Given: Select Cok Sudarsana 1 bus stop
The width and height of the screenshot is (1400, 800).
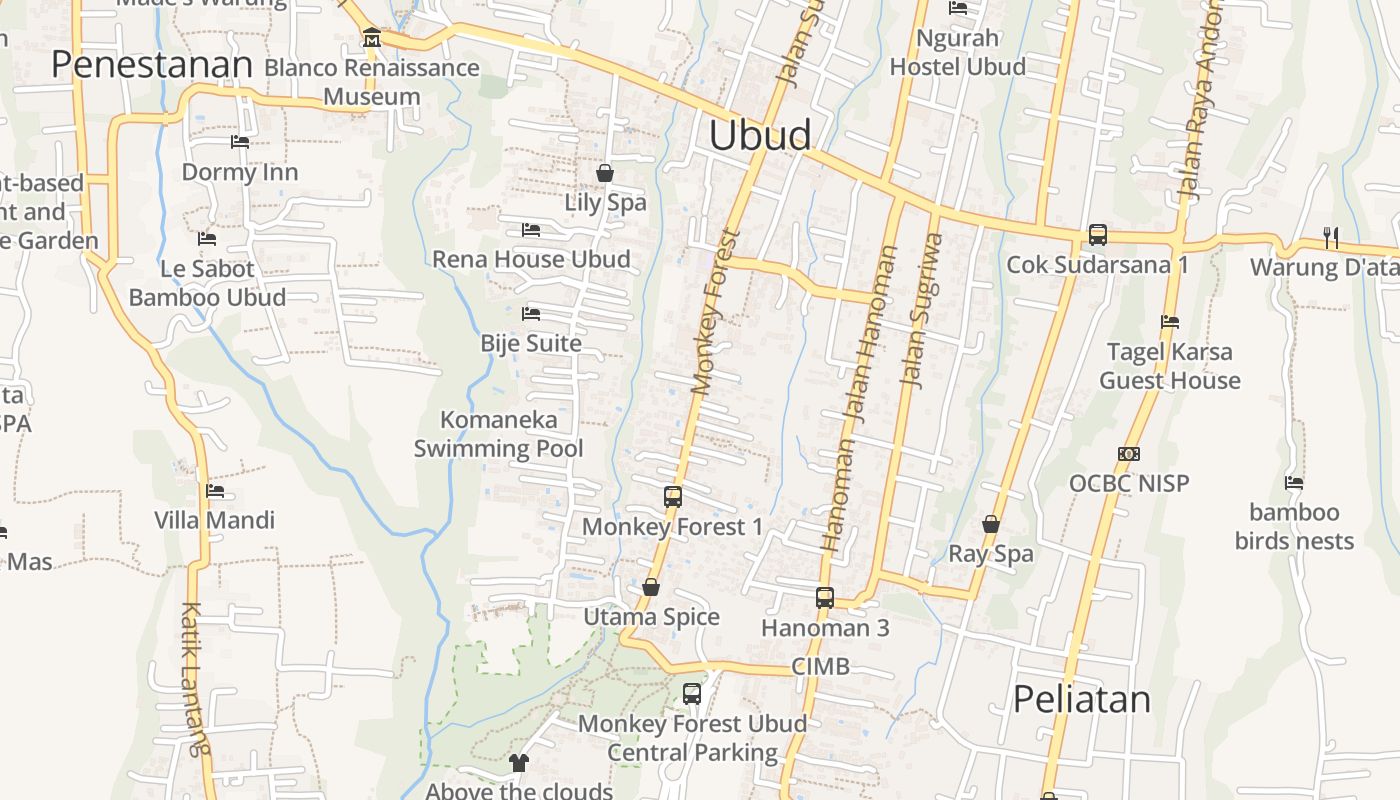Looking at the screenshot, I should tap(1098, 235).
